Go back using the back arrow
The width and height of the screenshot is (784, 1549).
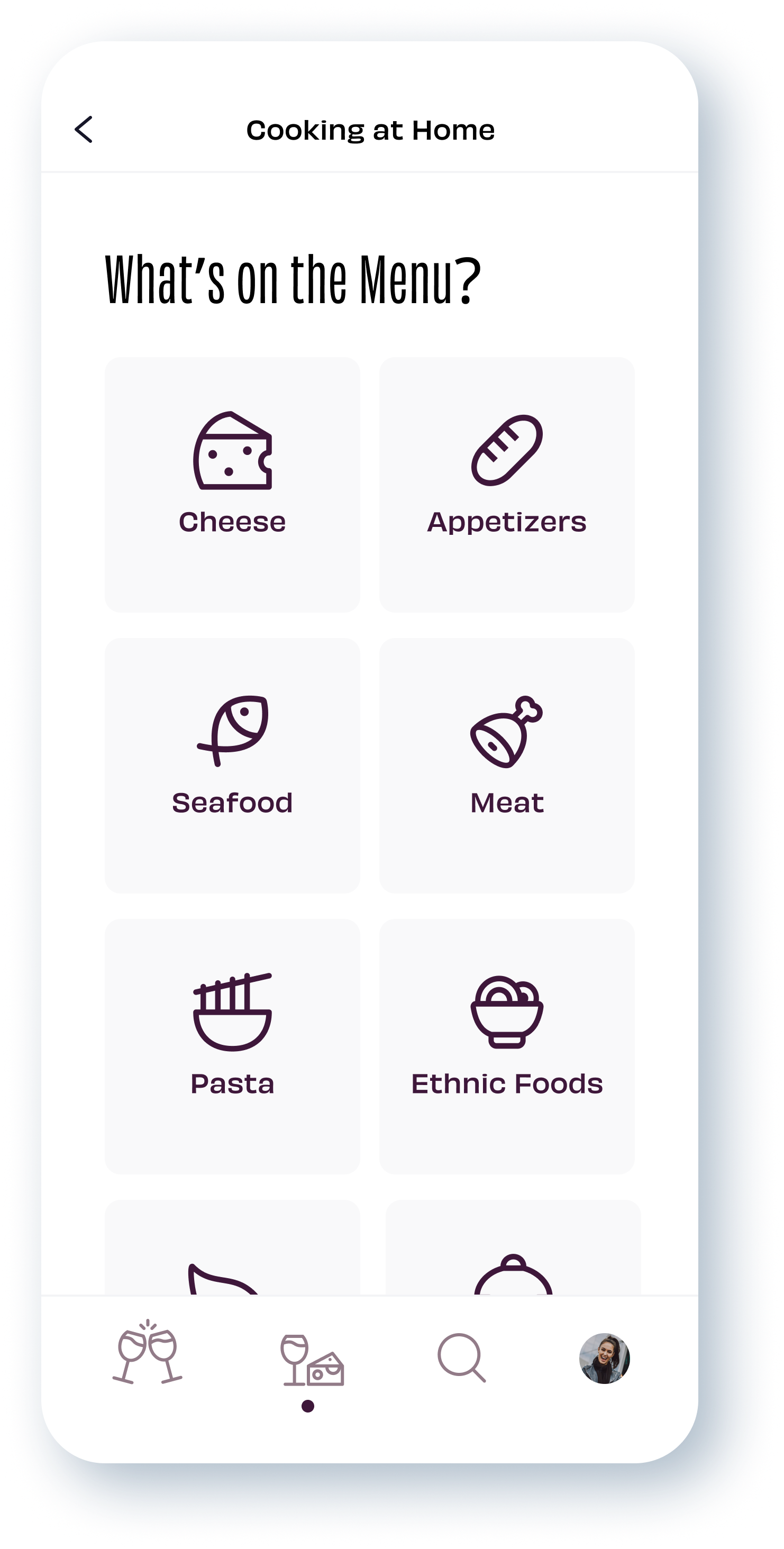click(84, 129)
